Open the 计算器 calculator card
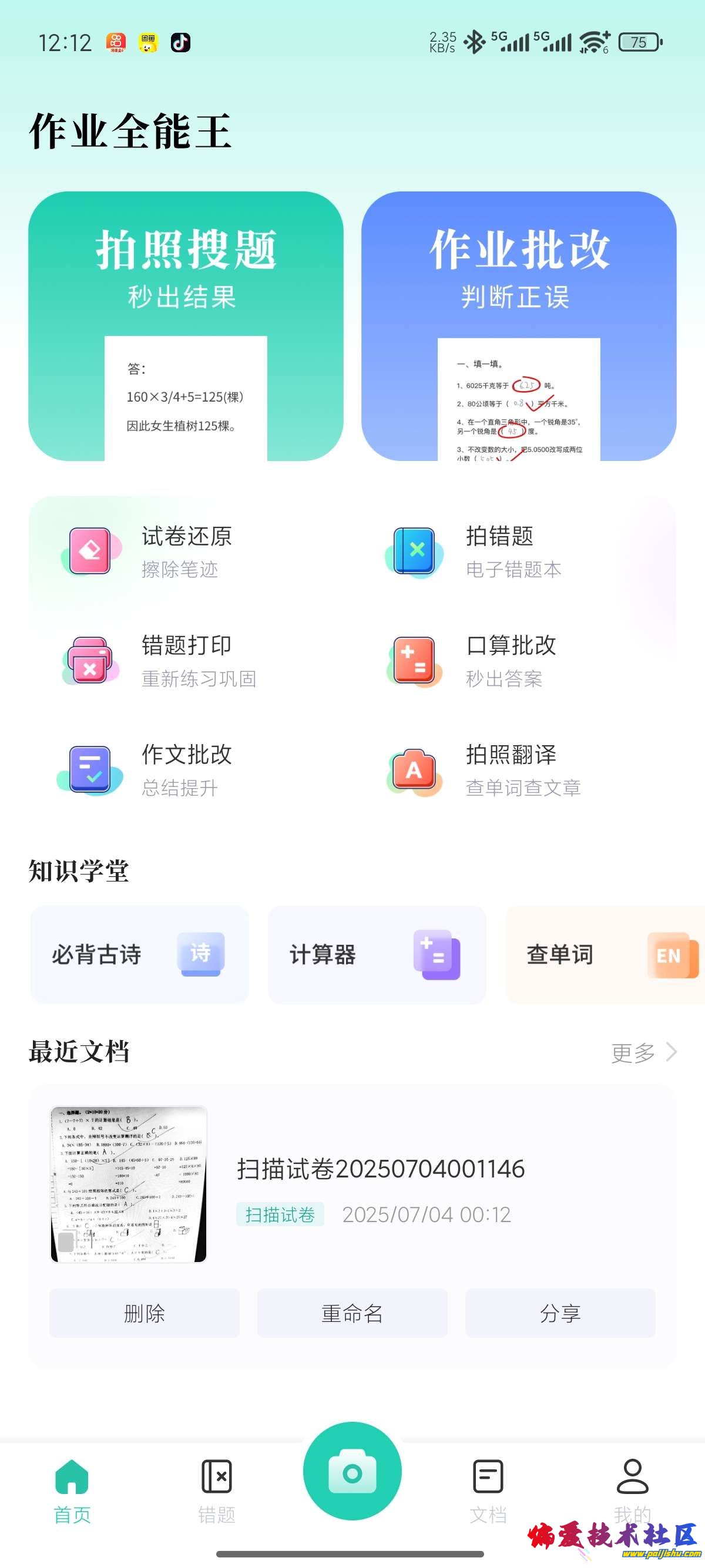705x1568 pixels. coord(377,954)
